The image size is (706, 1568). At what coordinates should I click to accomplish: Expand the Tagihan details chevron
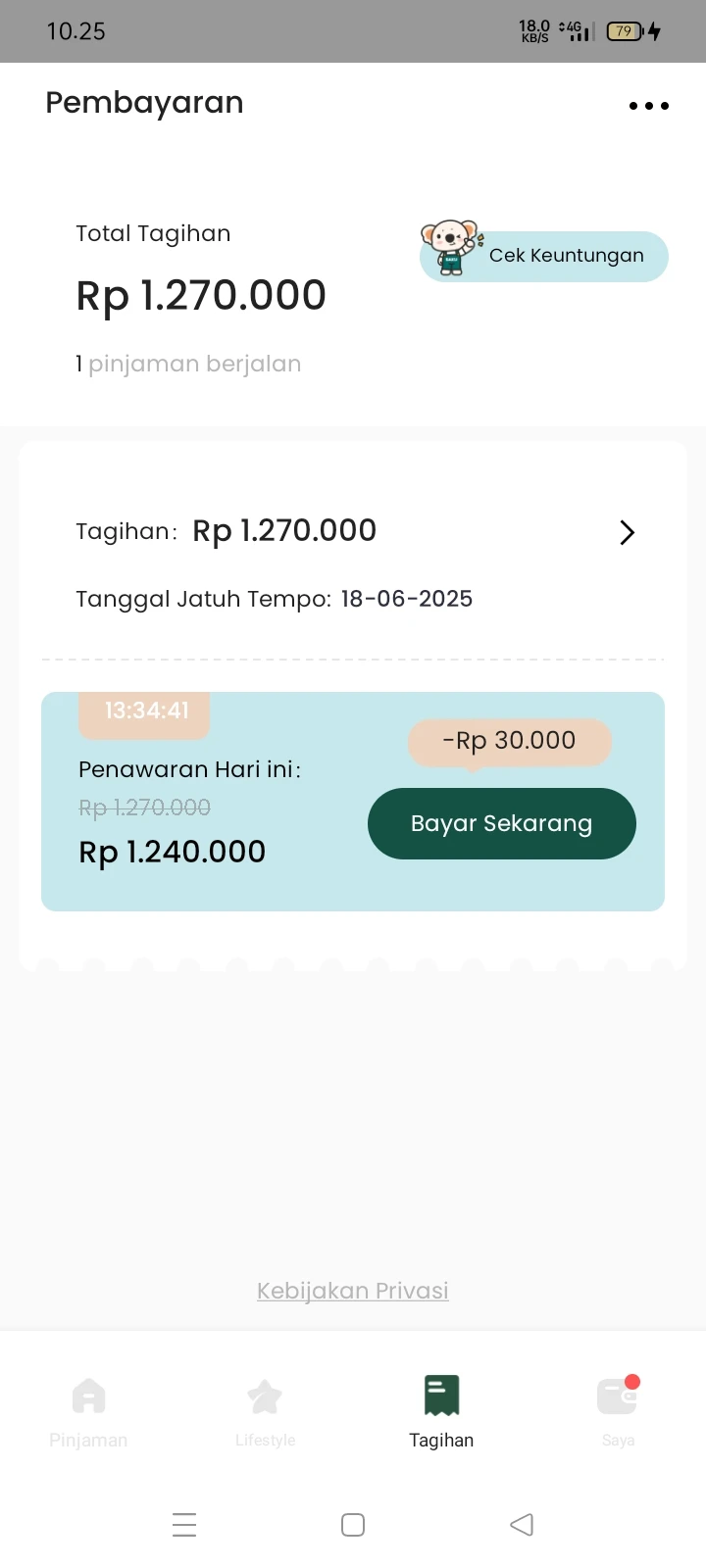(x=628, y=532)
